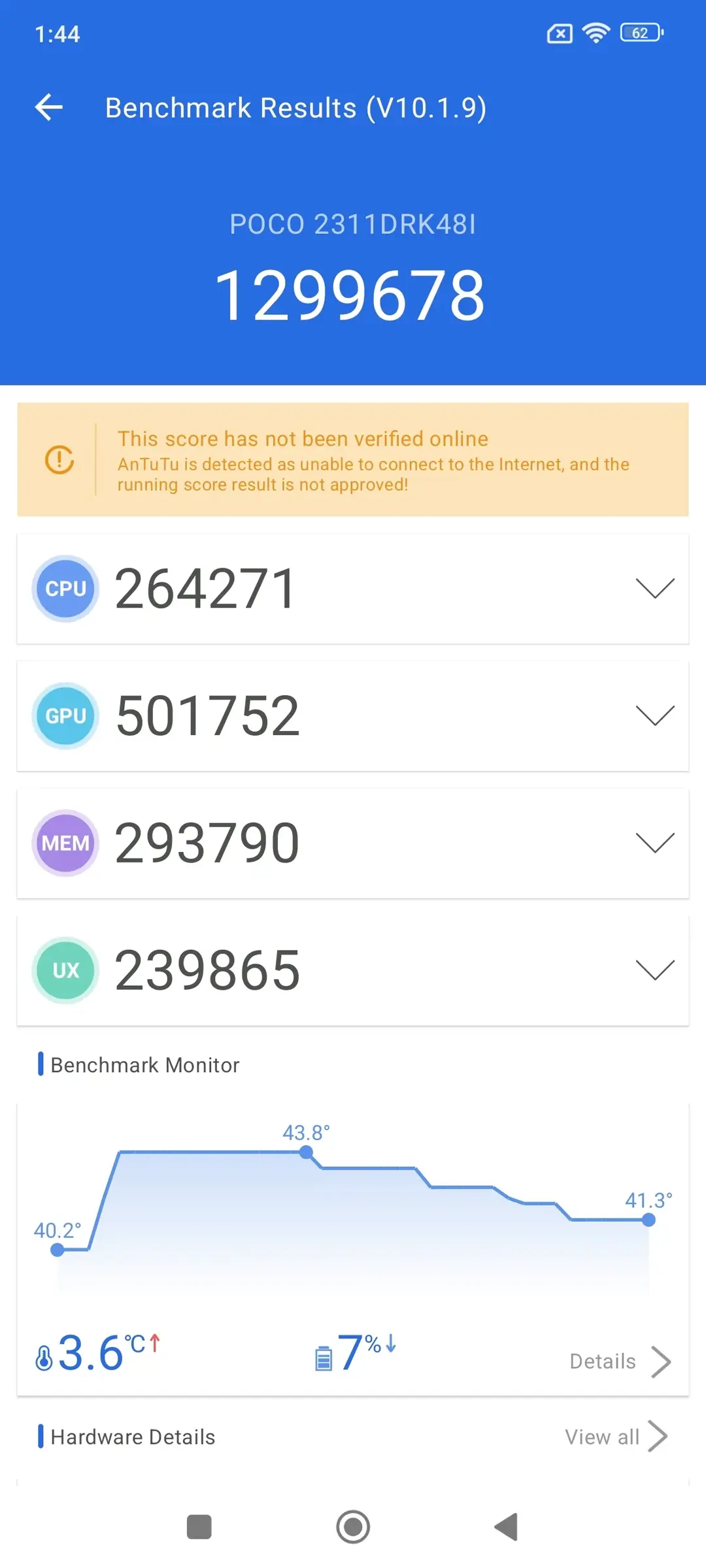
Task: Go back from Benchmark Results
Action: 49,108
